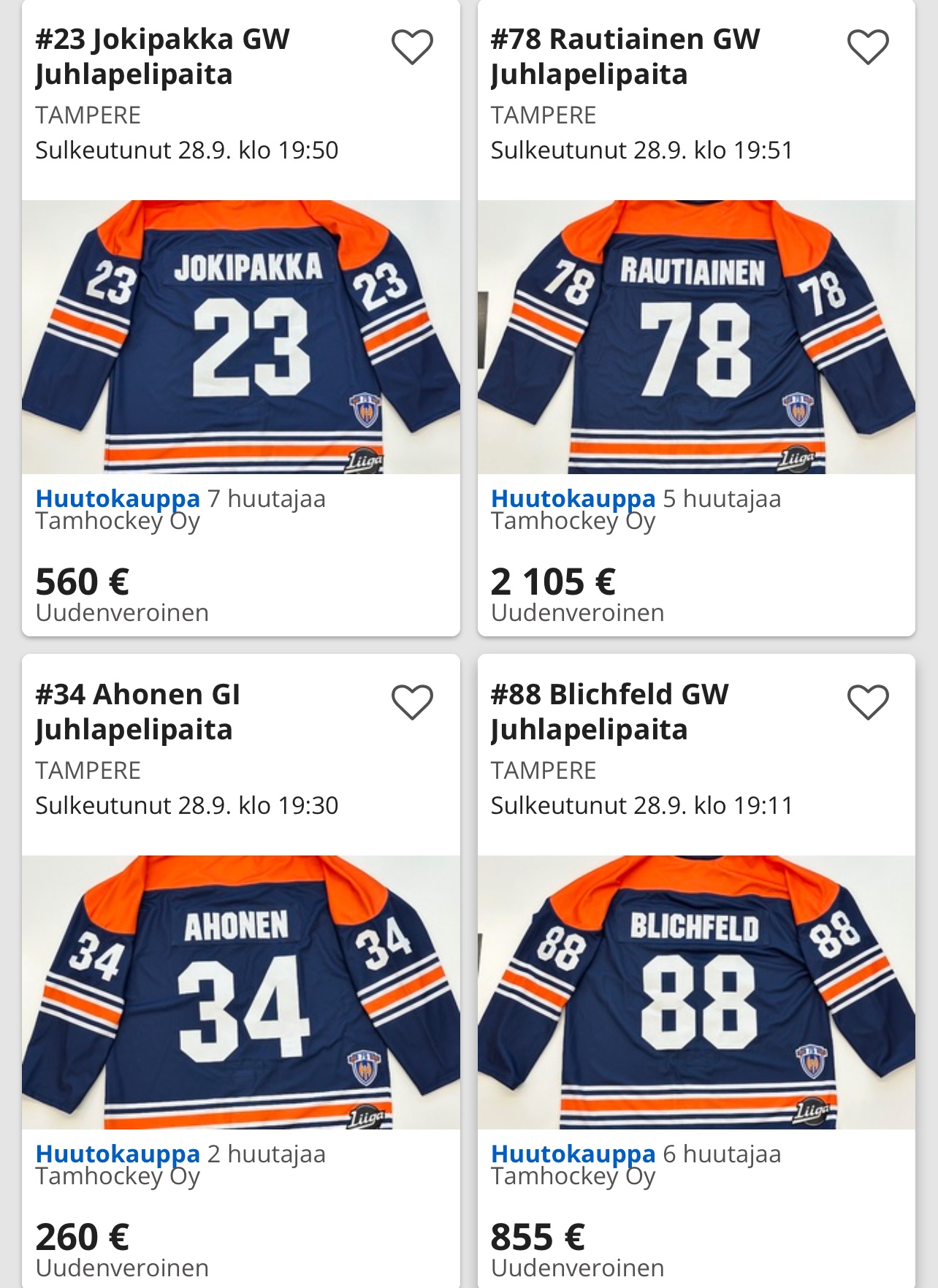Add #34 Ahonen jersey to favorites
Image resolution: width=938 pixels, height=1288 pixels.
point(412,702)
